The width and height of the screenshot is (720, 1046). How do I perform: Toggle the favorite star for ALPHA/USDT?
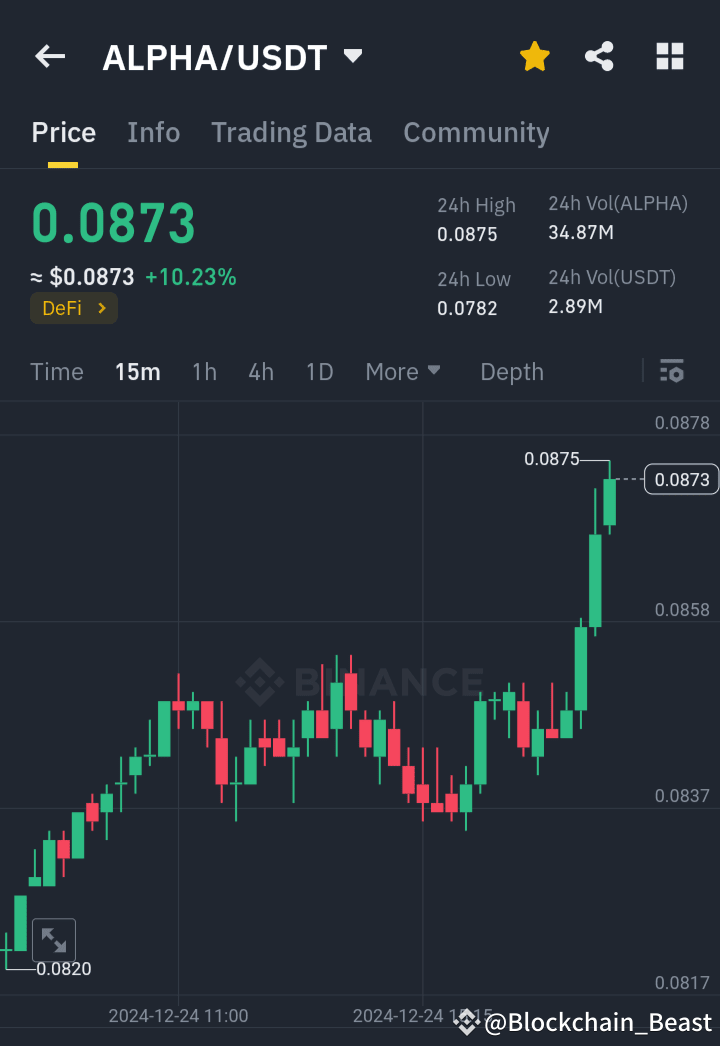[x=534, y=56]
